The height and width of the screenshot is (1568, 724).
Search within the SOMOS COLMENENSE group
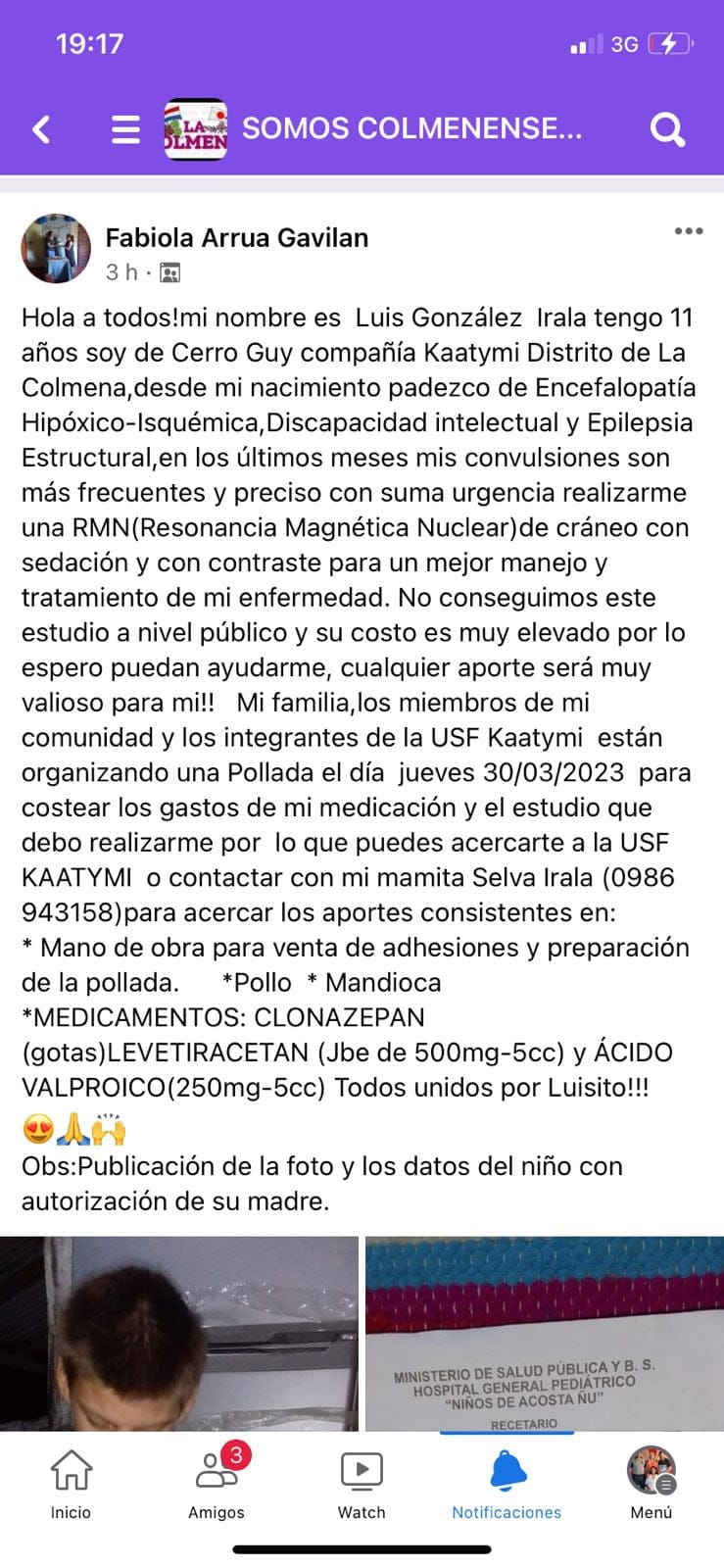(667, 129)
